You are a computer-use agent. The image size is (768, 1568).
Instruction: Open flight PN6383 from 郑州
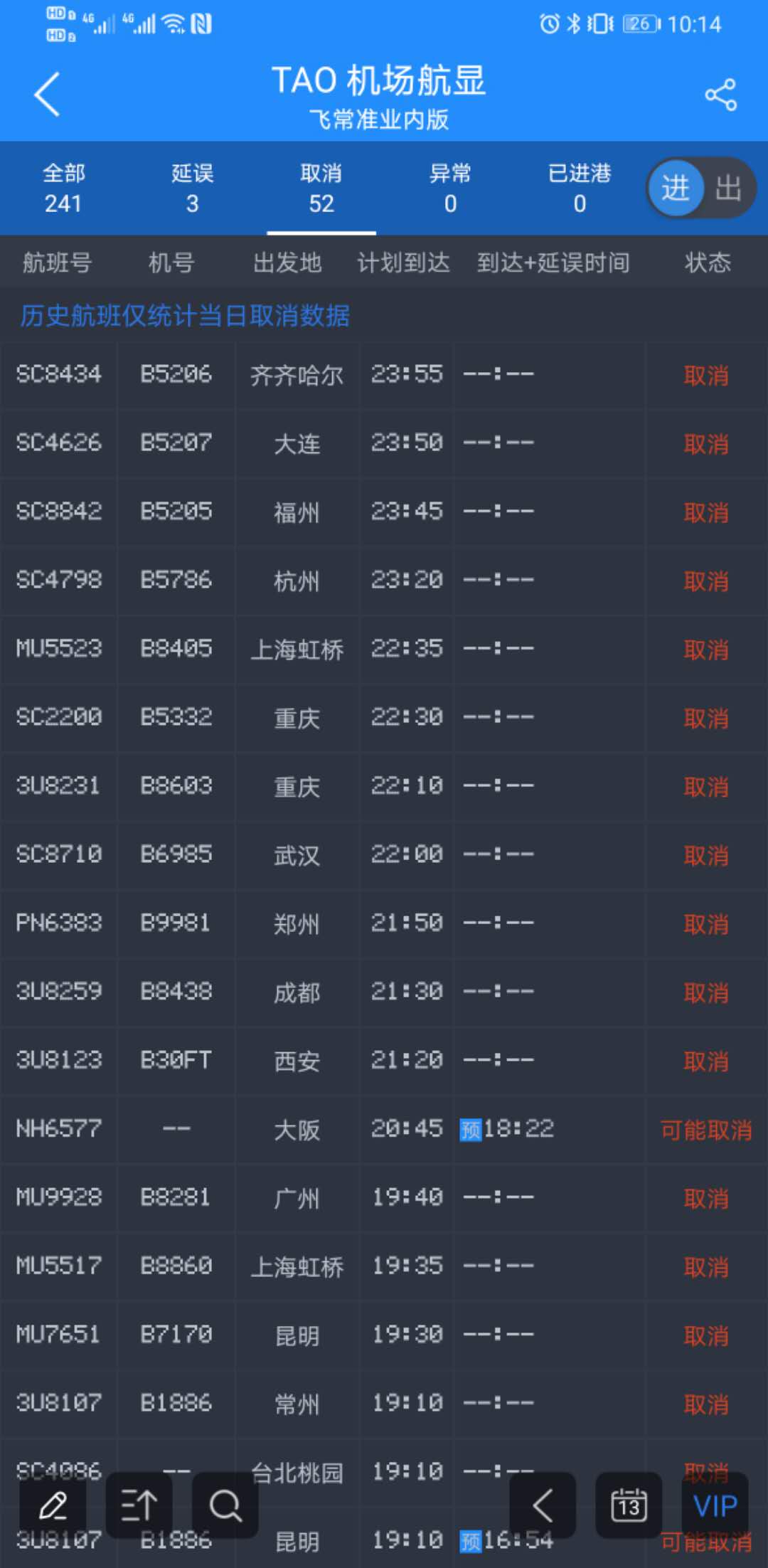click(384, 923)
